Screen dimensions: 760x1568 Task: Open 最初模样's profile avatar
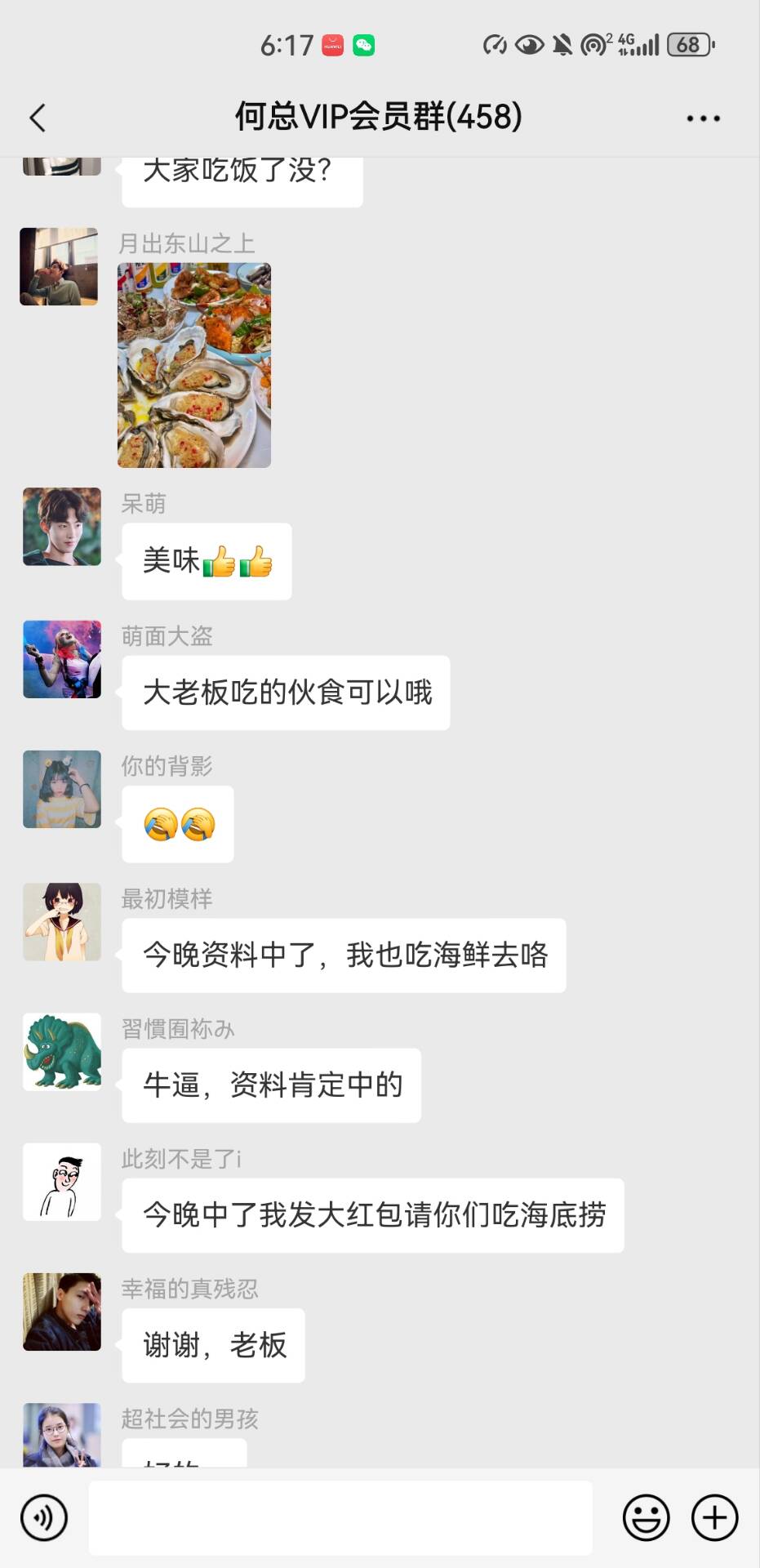pos(62,921)
